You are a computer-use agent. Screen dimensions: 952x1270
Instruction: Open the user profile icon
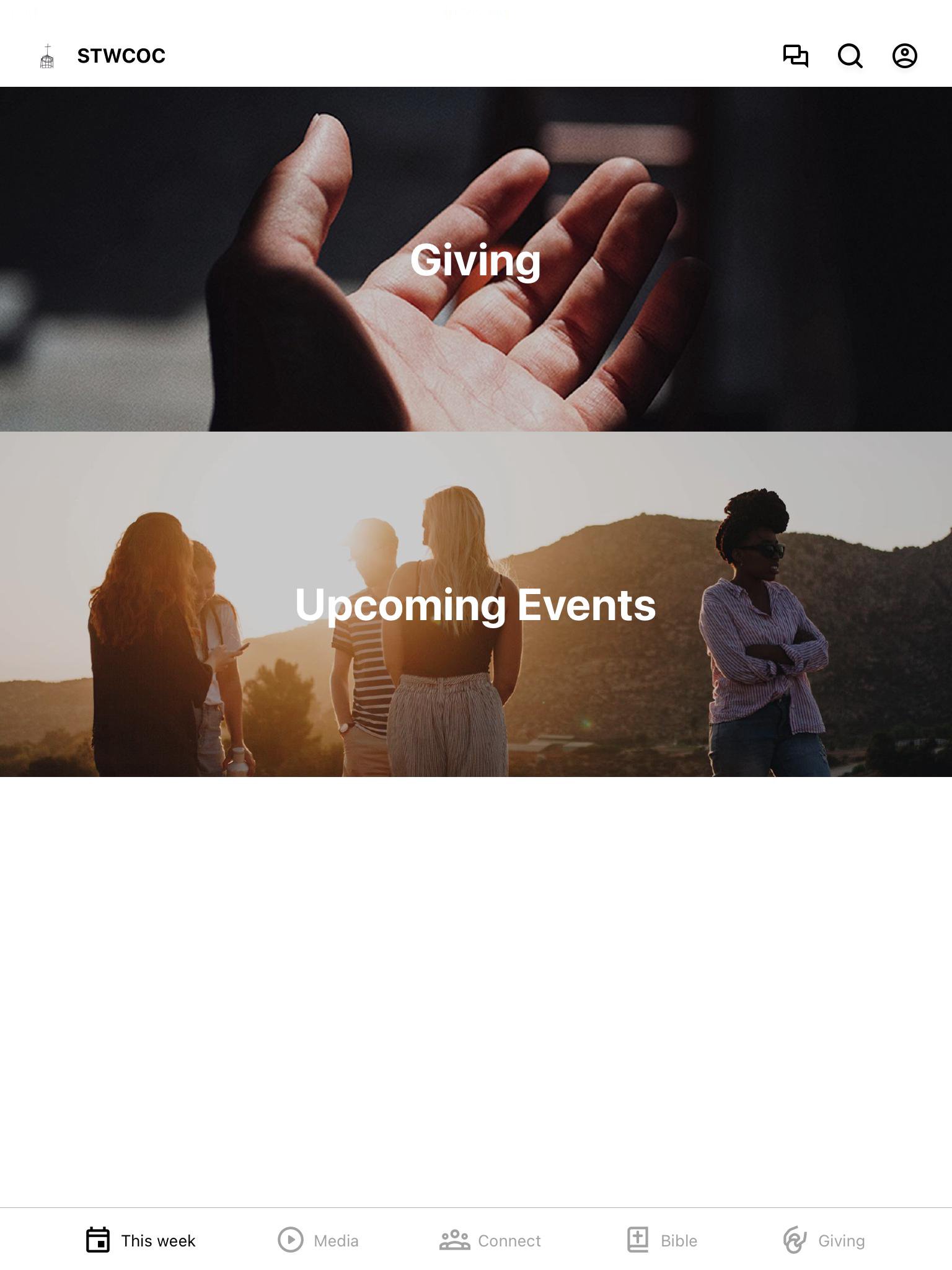coord(904,56)
